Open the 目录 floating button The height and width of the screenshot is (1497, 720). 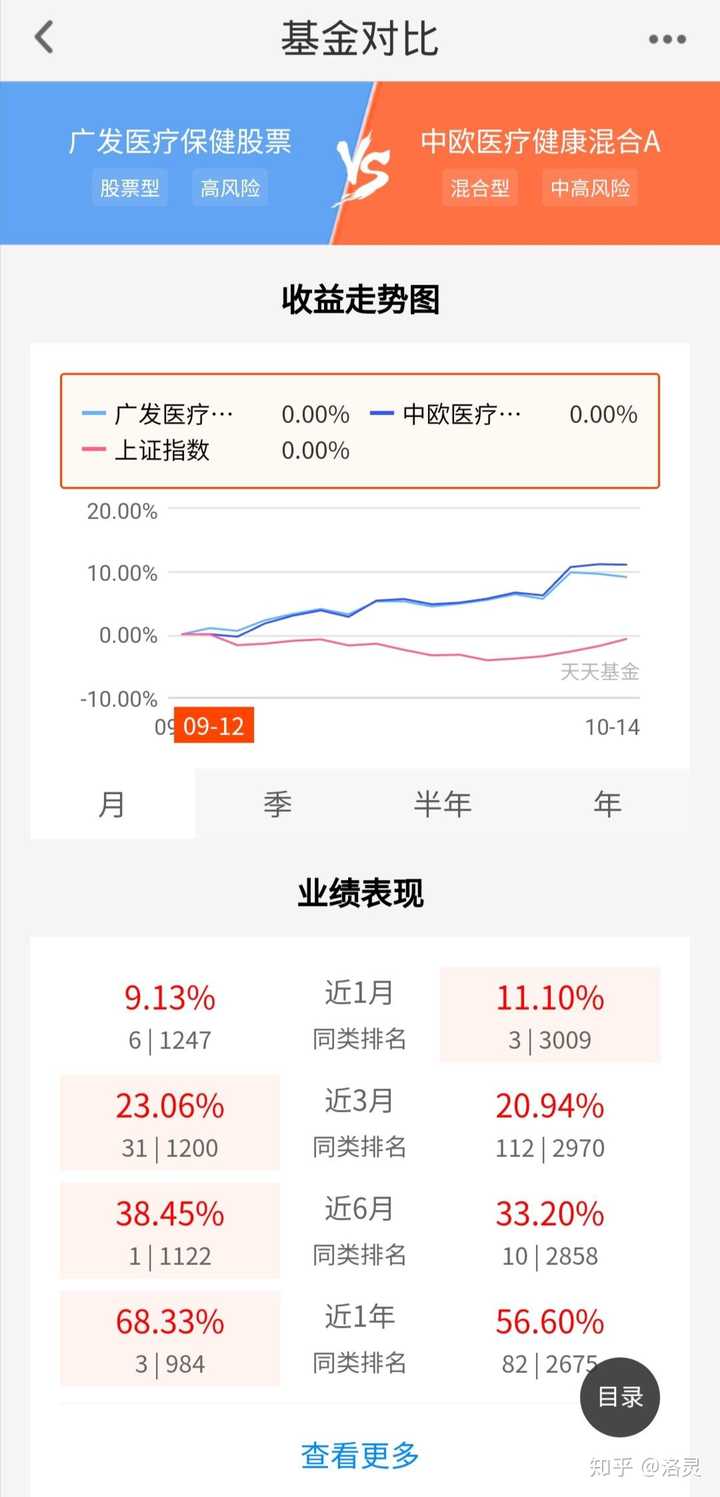point(620,1397)
